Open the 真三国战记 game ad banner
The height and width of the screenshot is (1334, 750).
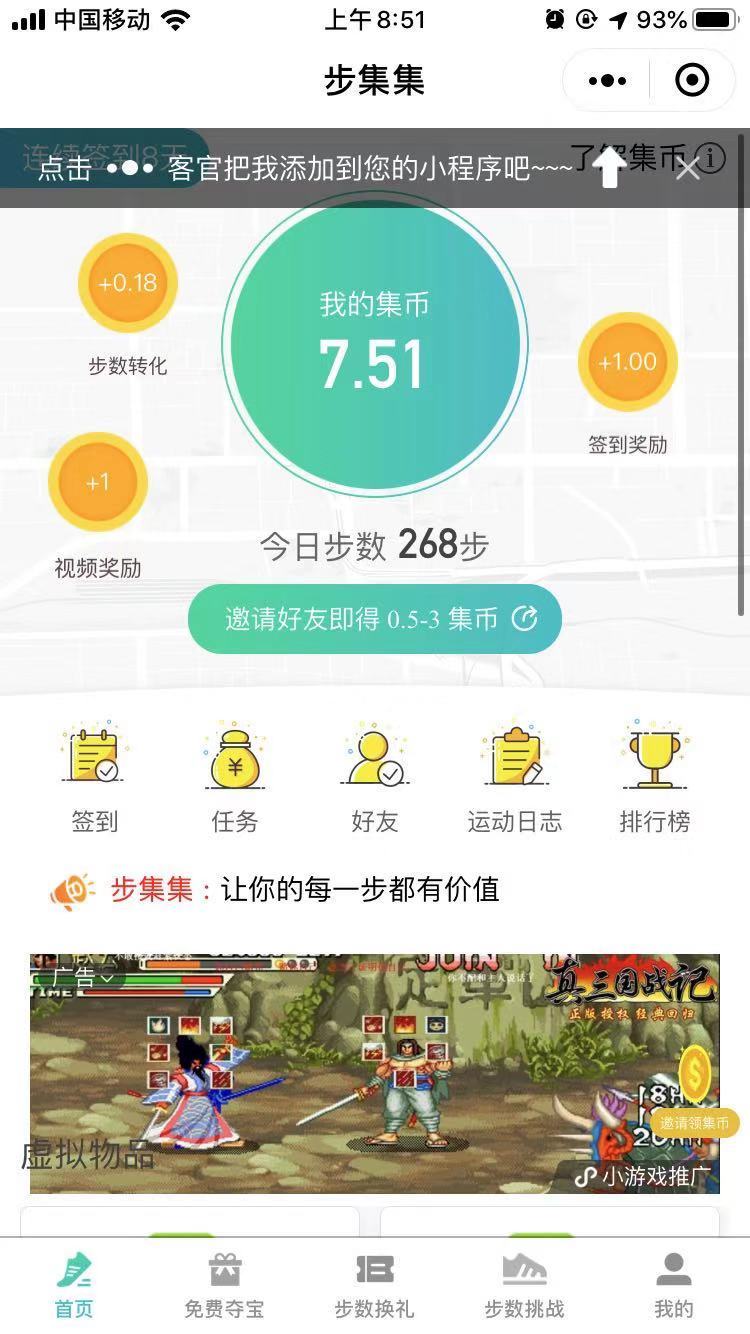point(375,1073)
